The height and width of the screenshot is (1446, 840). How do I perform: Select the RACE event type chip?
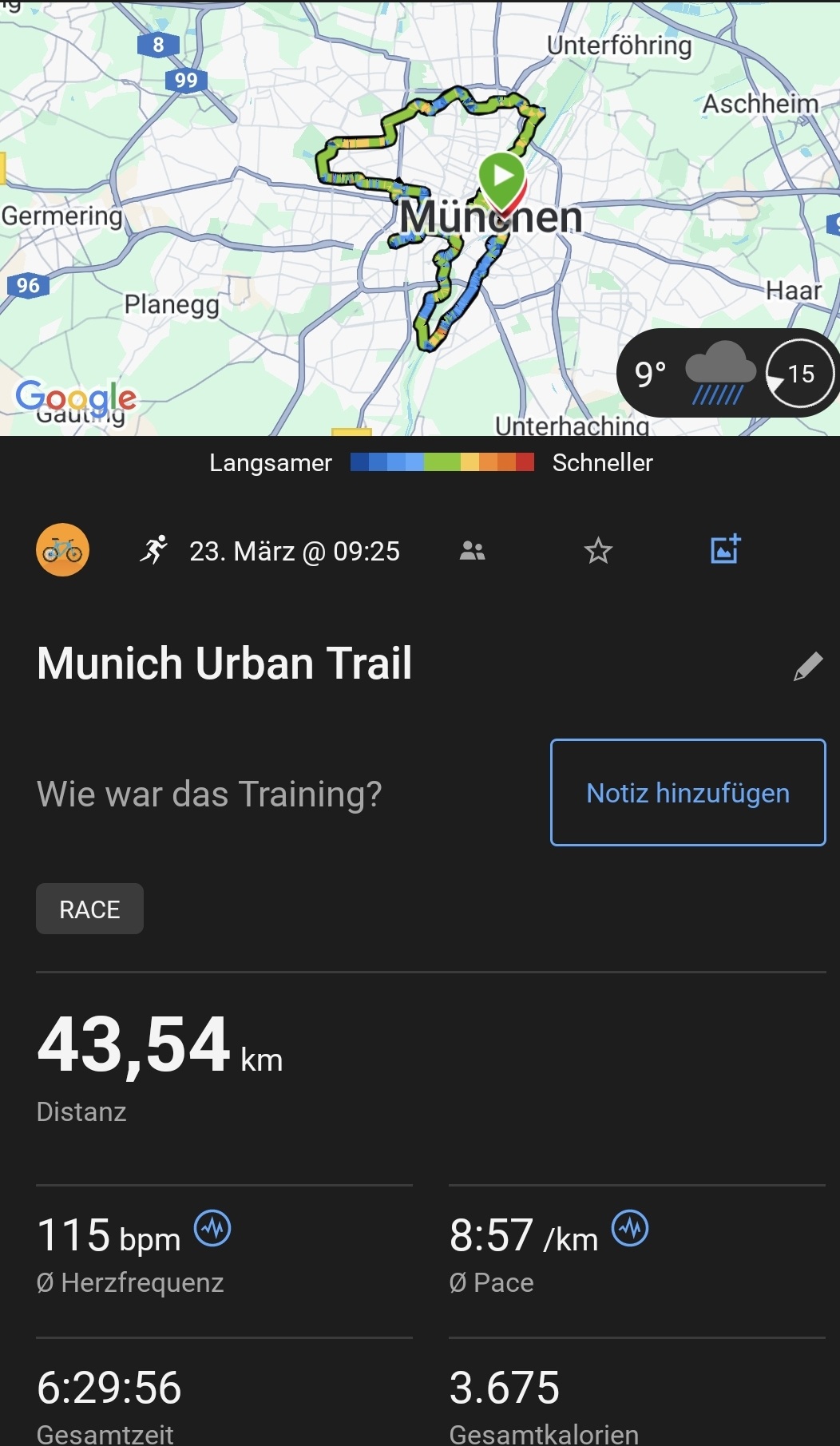89,909
